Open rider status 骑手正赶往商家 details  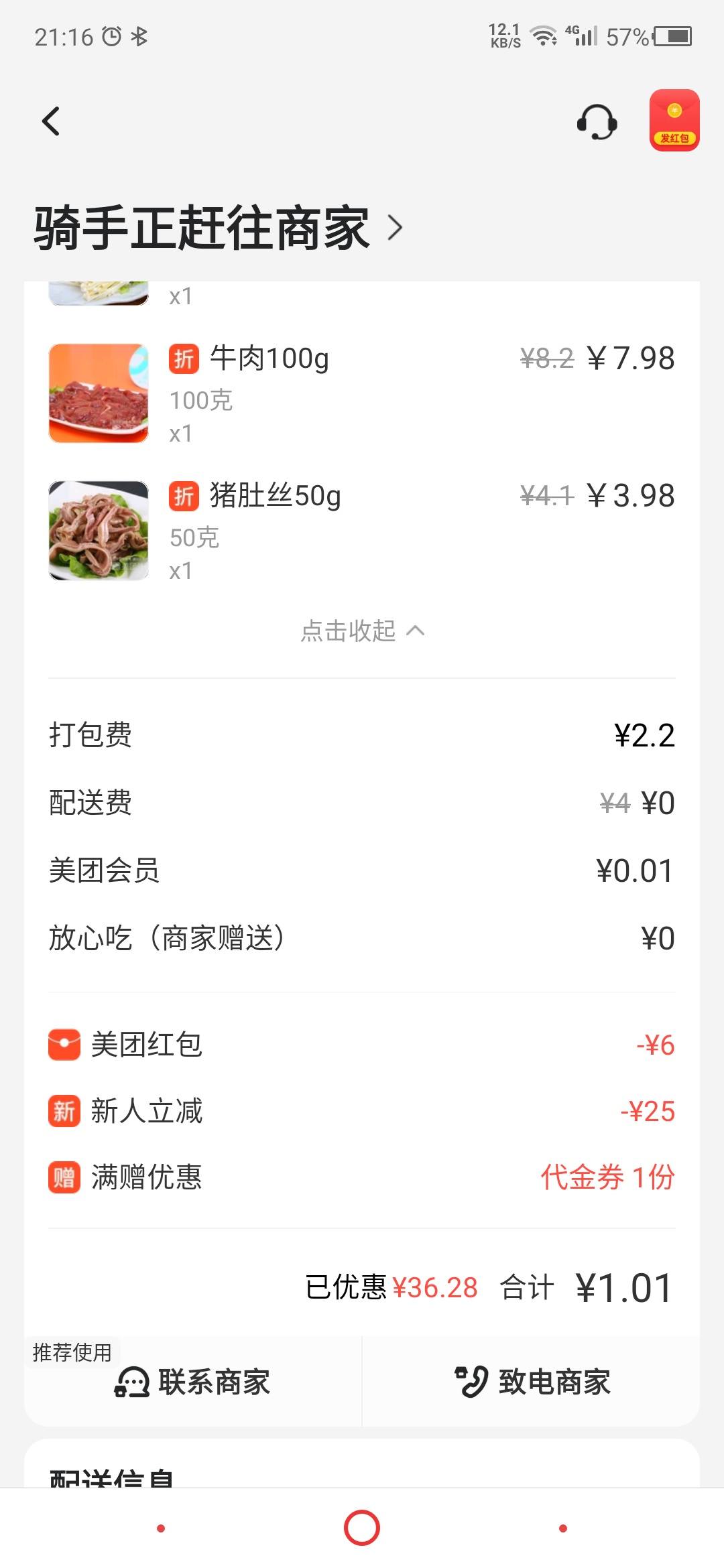219,228
